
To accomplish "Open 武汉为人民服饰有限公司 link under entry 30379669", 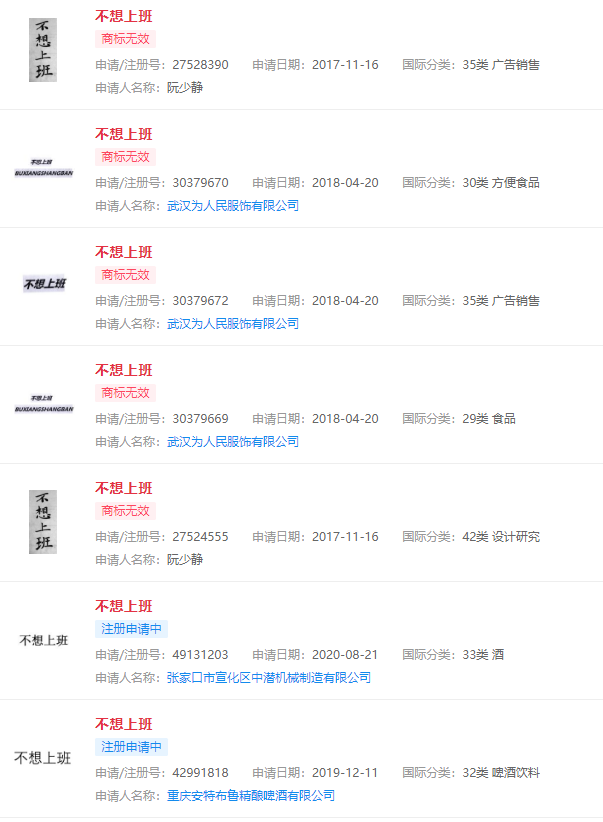I will coord(232,442).
